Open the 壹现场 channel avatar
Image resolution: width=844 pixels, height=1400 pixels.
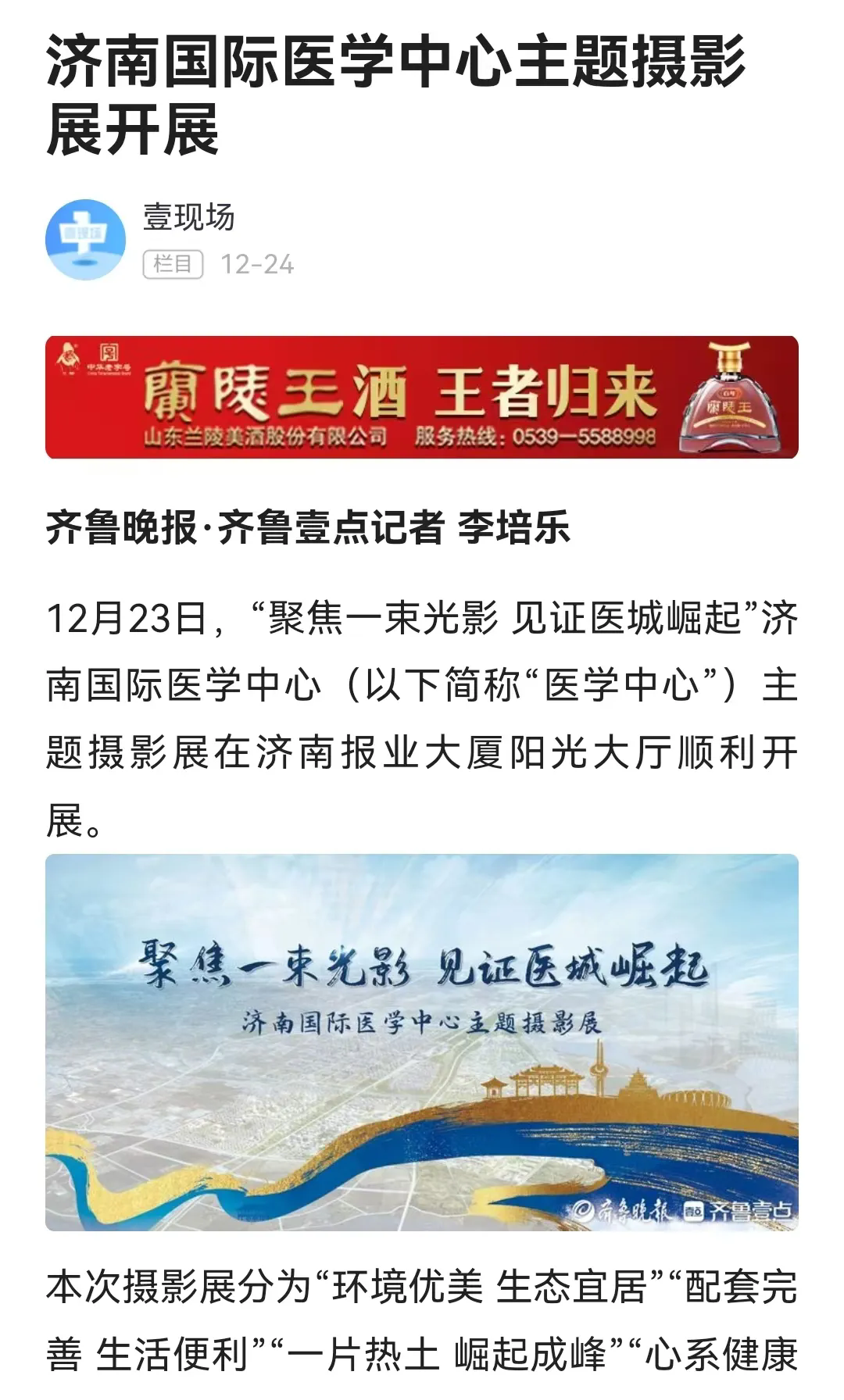pyautogui.click(x=85, y=240)
